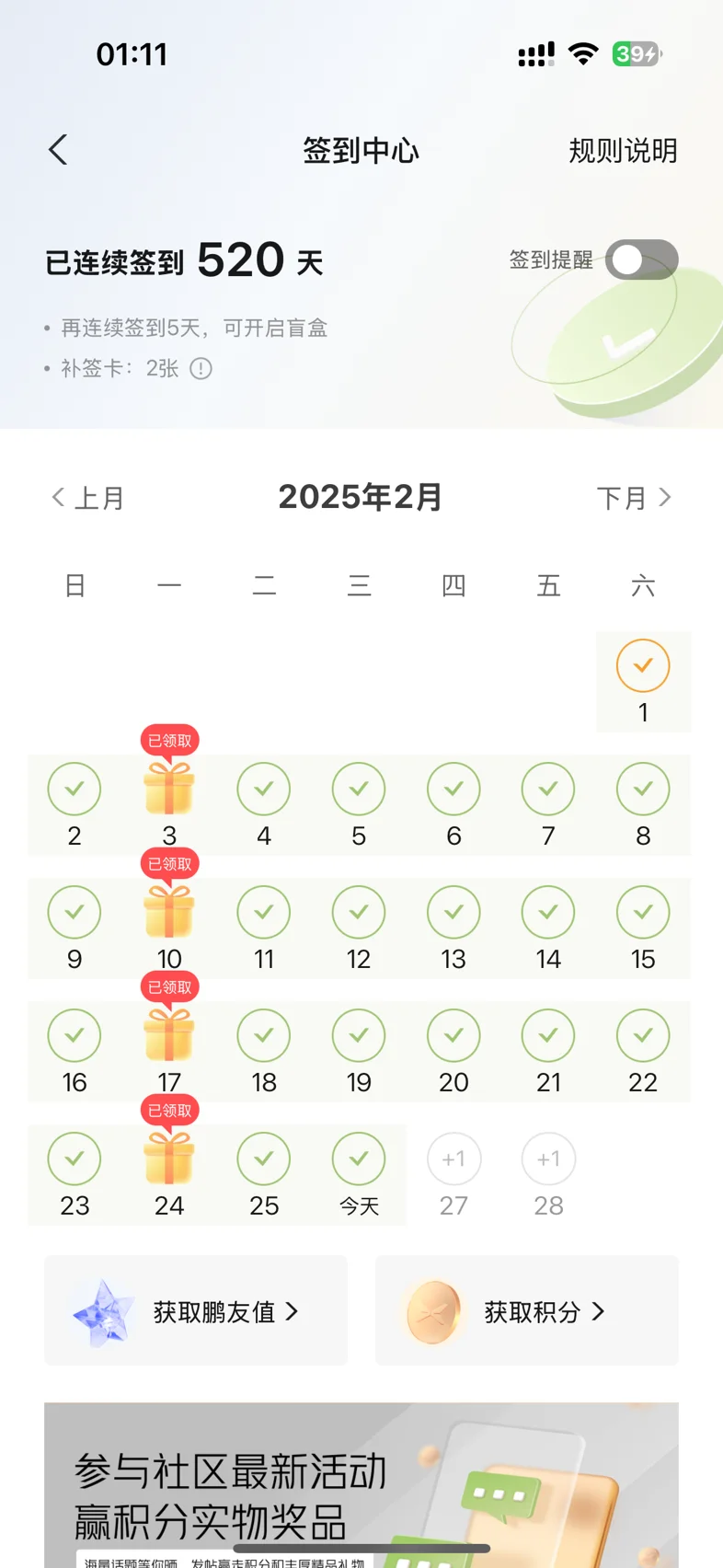Go back from 签到中心
The height and width of the screenshot is (1568, 723).
click(x=58, y=150)
